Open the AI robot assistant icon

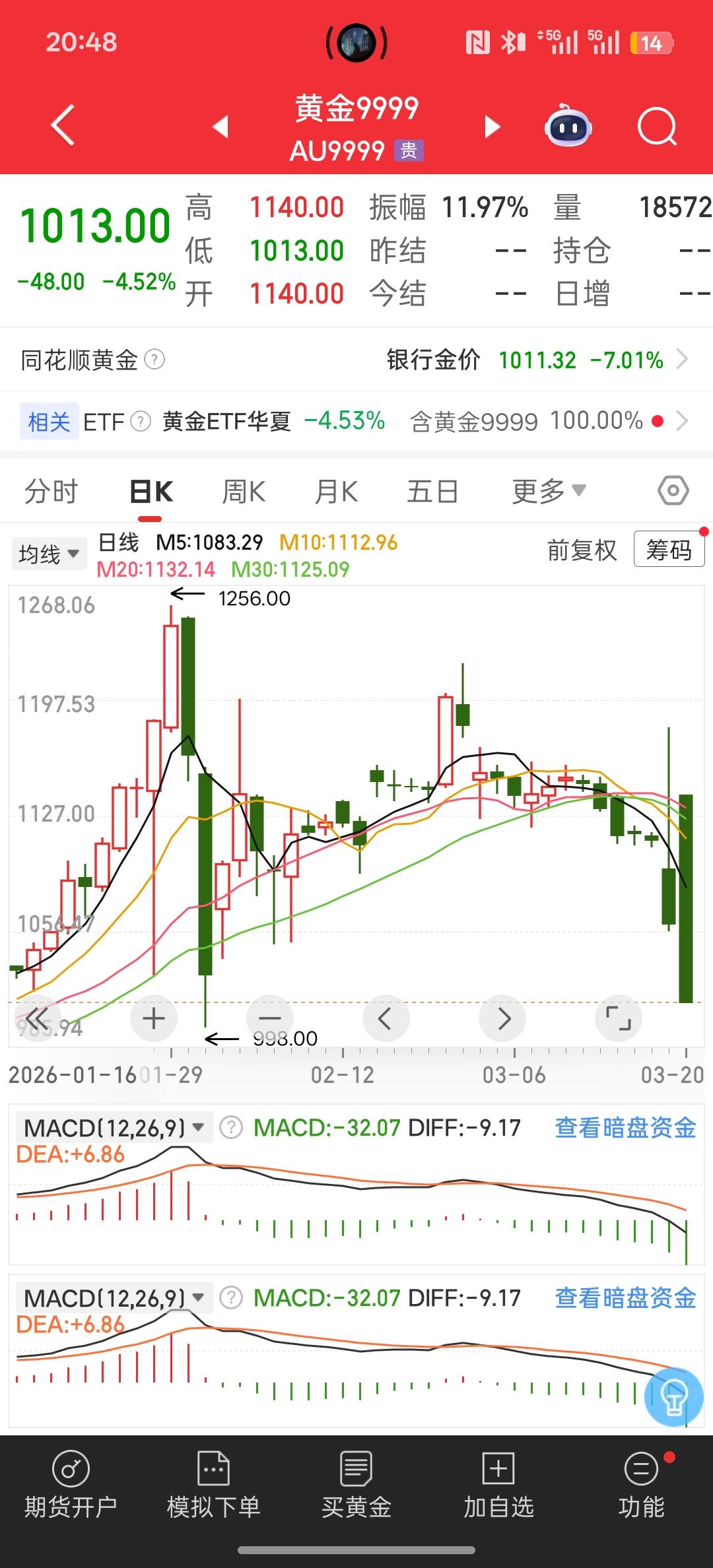coord(566,126)
